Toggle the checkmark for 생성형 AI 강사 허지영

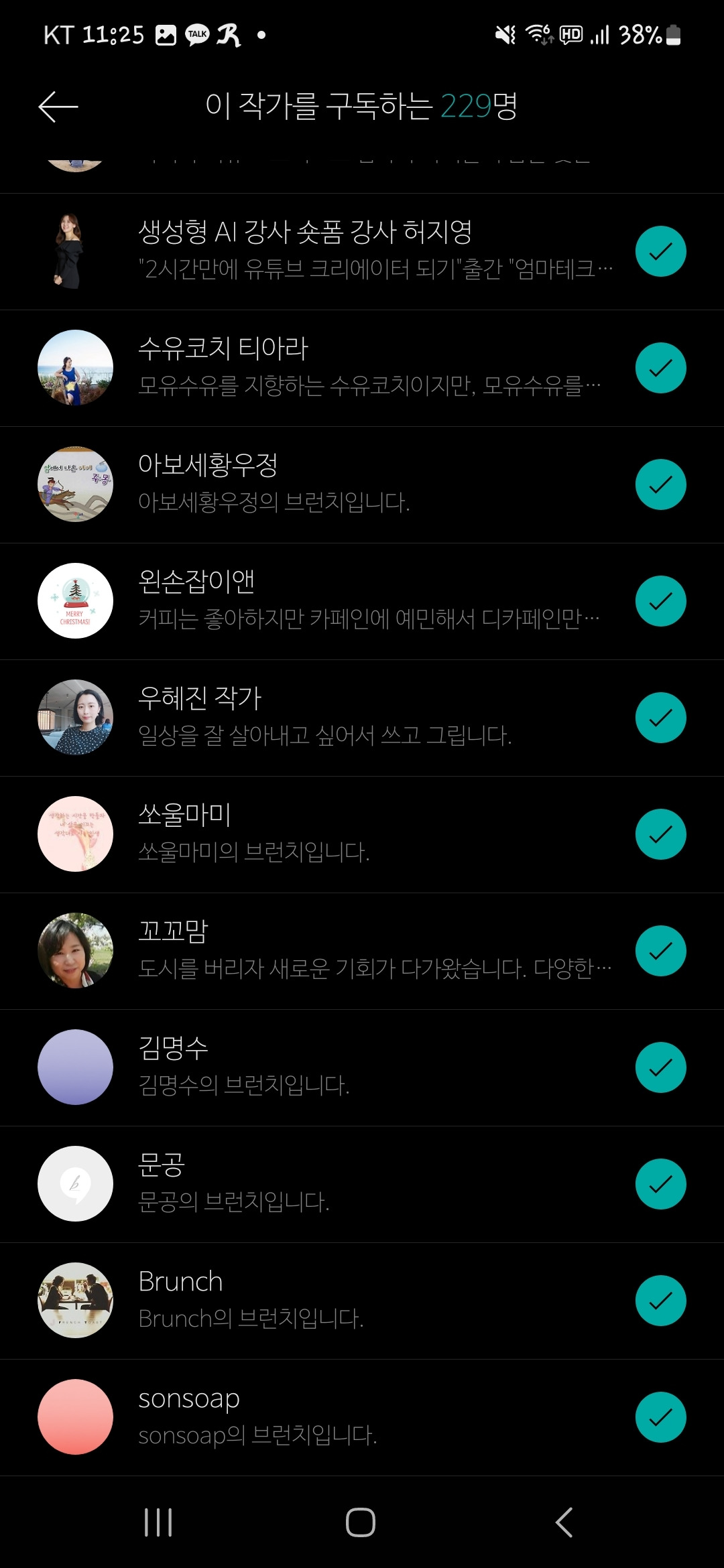click(x=660, y=251)
